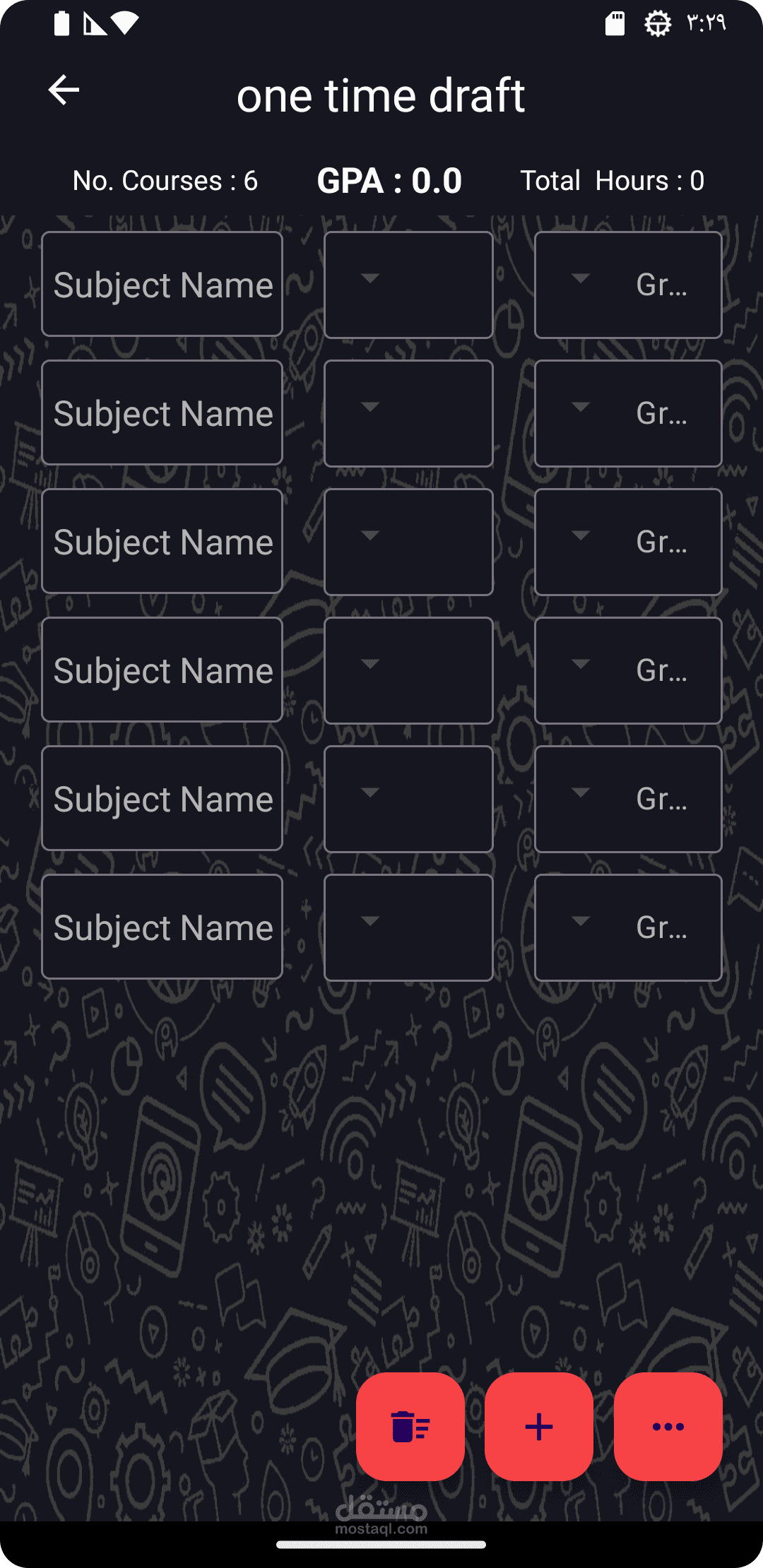The width and height of the screenshot is (763, 1568).
Task: Edit the fourth Subject Name field
Action: click(162, 670)
